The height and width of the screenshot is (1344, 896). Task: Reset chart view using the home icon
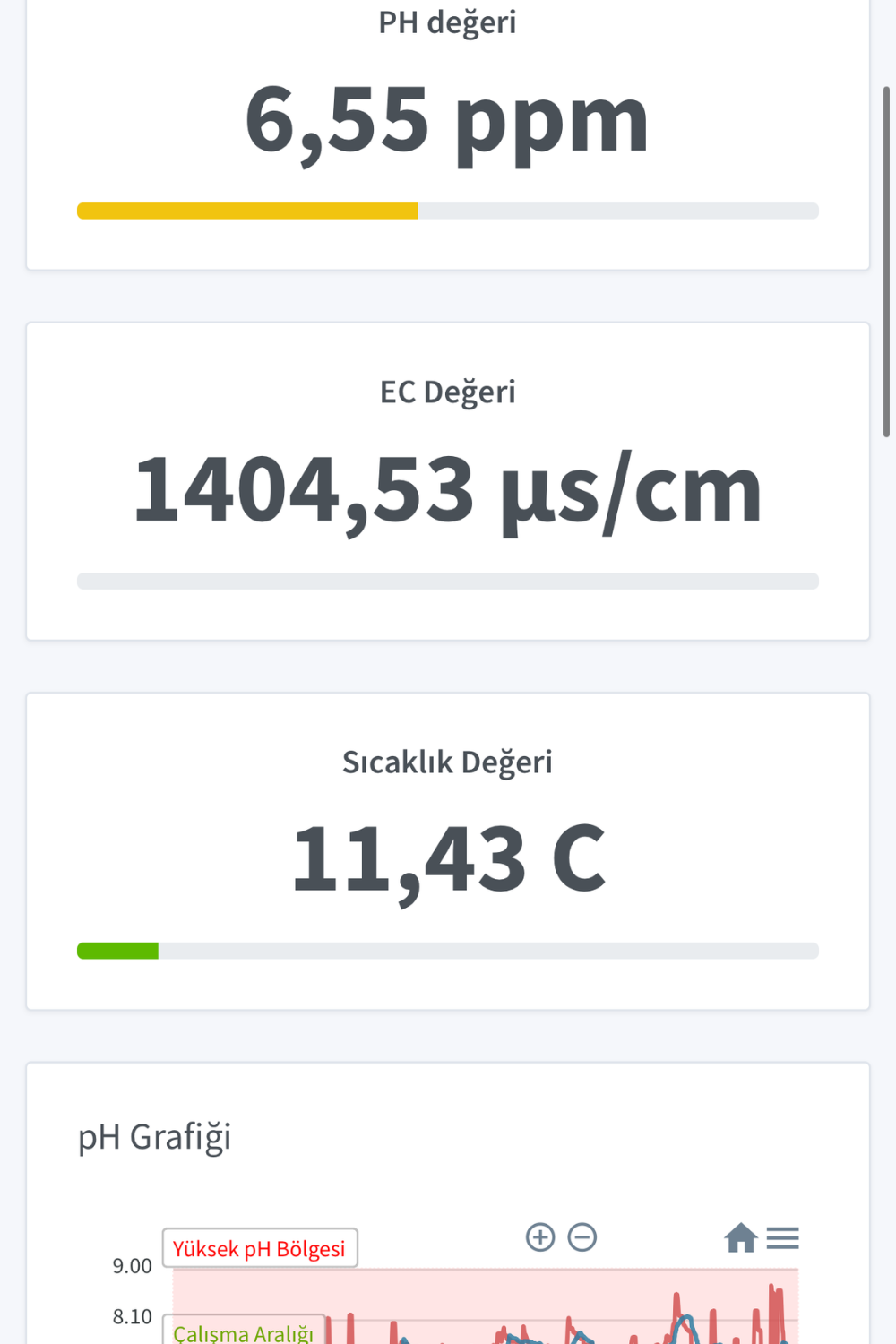tap(741, 1236)
